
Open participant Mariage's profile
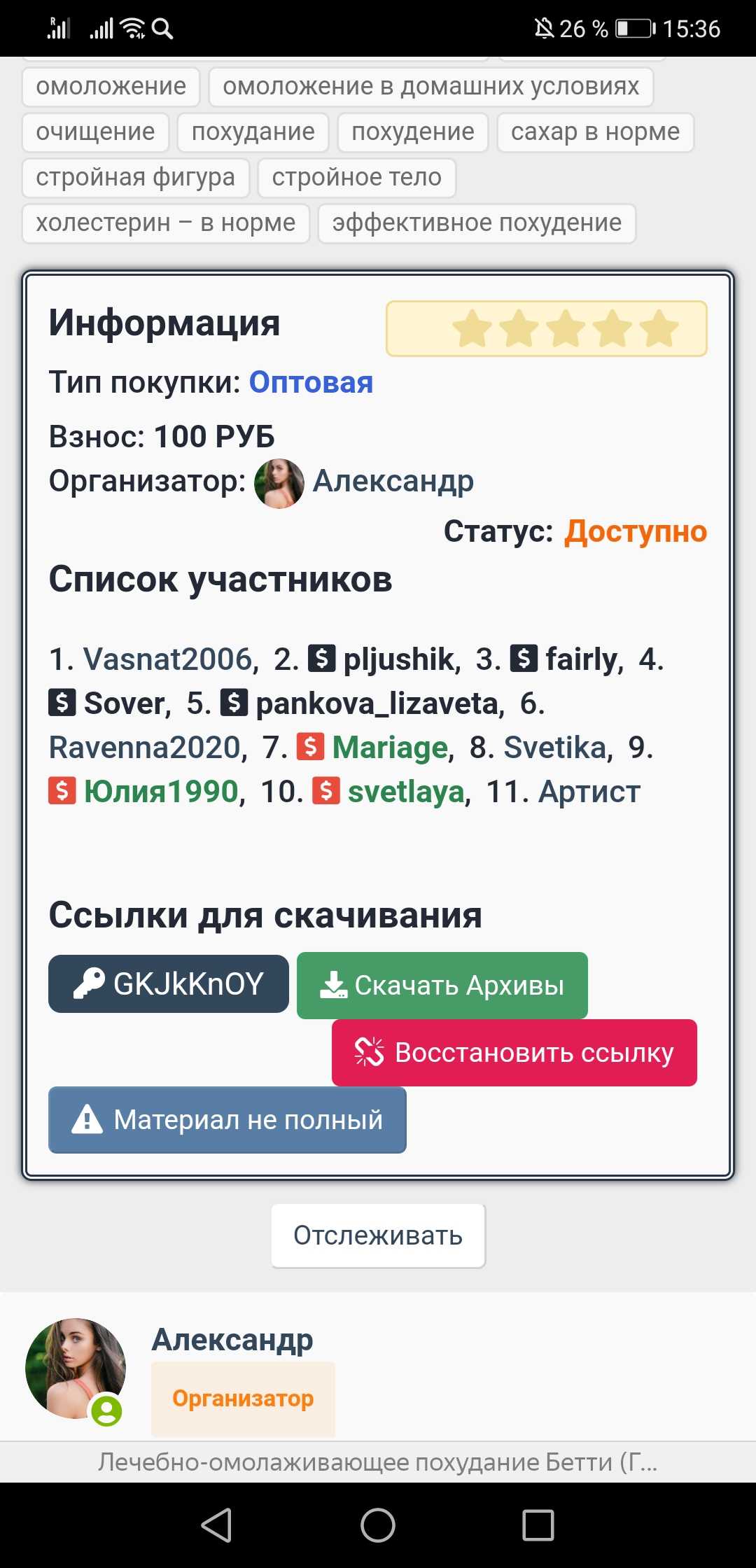390,748
